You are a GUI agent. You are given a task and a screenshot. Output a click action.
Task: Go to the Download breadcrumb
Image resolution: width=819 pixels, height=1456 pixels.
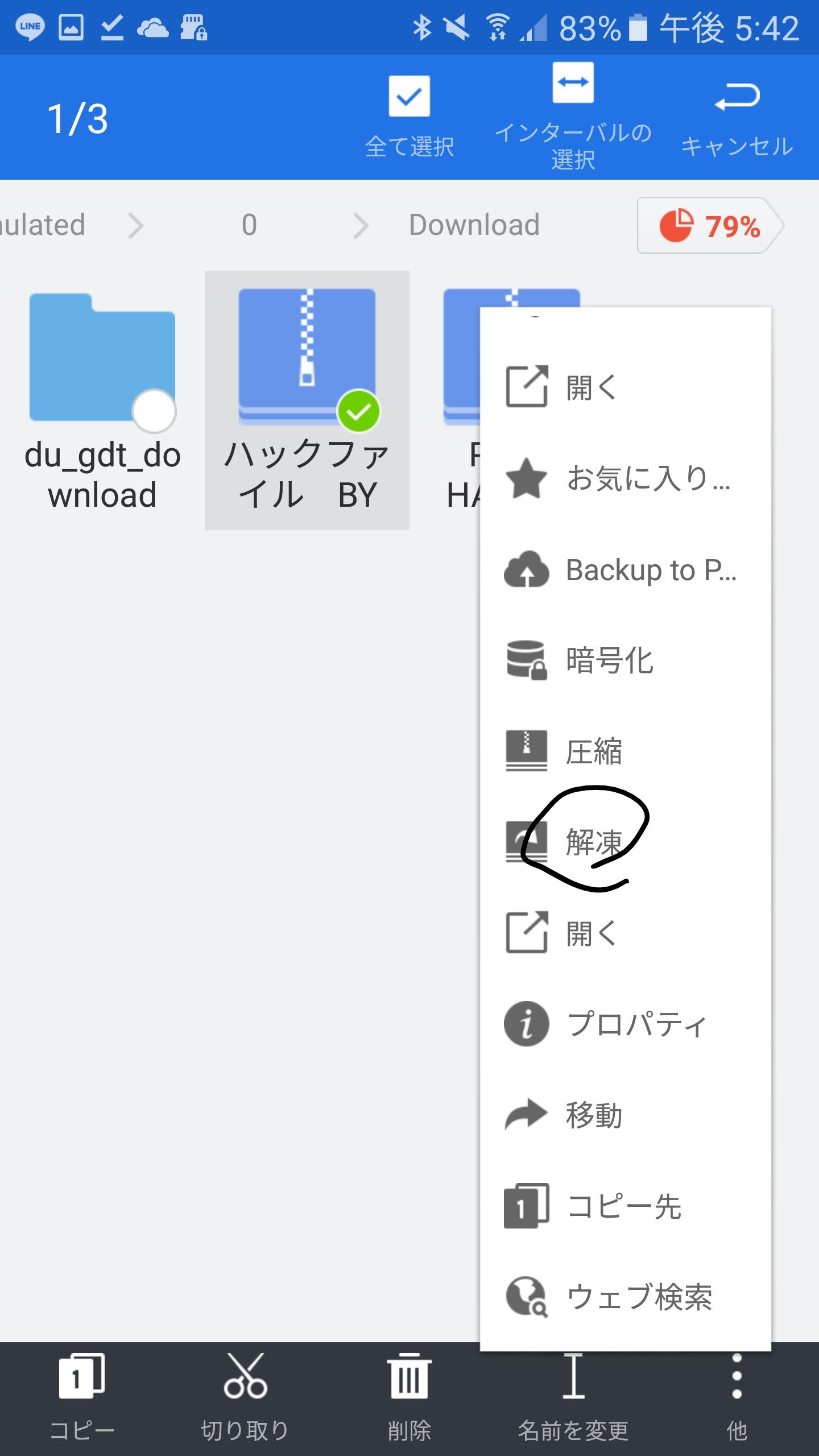pos(474,225)
